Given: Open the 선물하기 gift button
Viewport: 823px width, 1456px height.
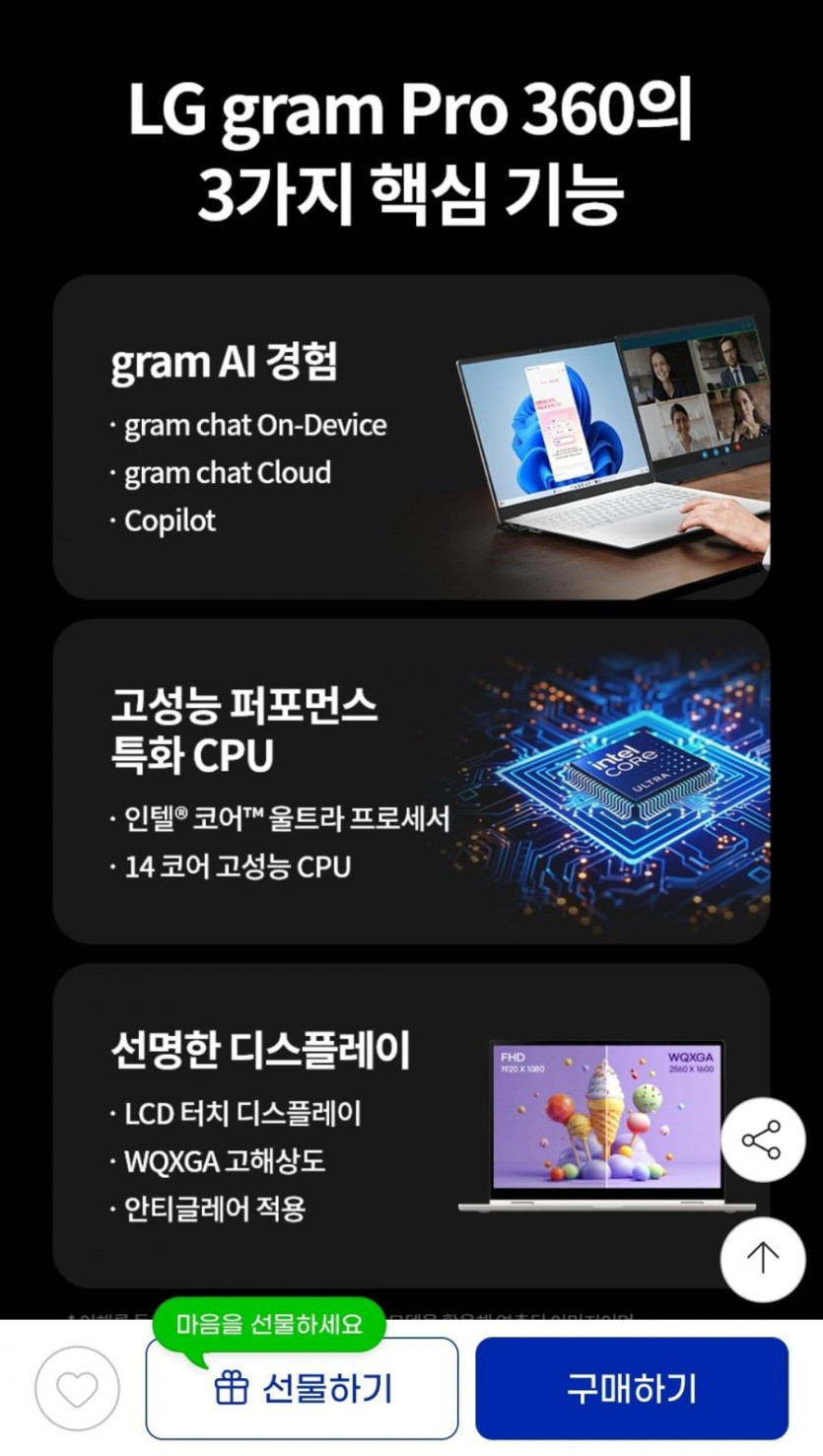Looking at the screenshot, I should point(302,1388).
